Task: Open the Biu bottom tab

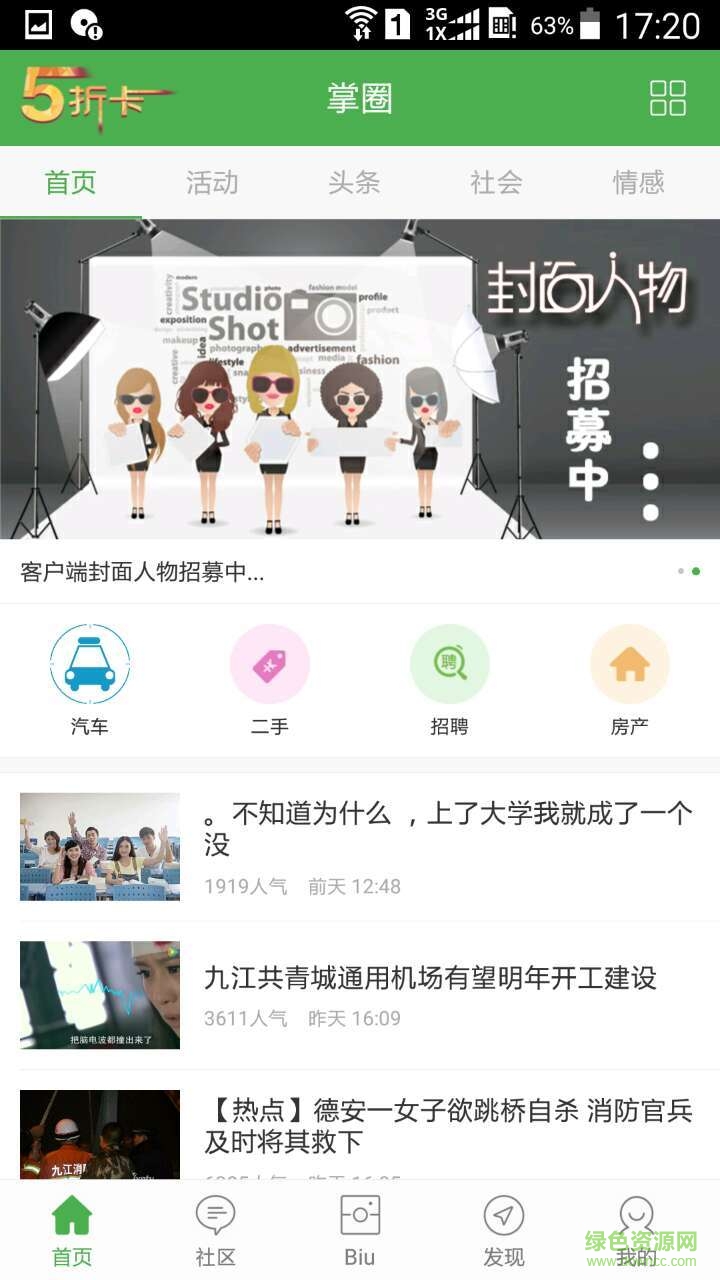Action: [360, 1230]
